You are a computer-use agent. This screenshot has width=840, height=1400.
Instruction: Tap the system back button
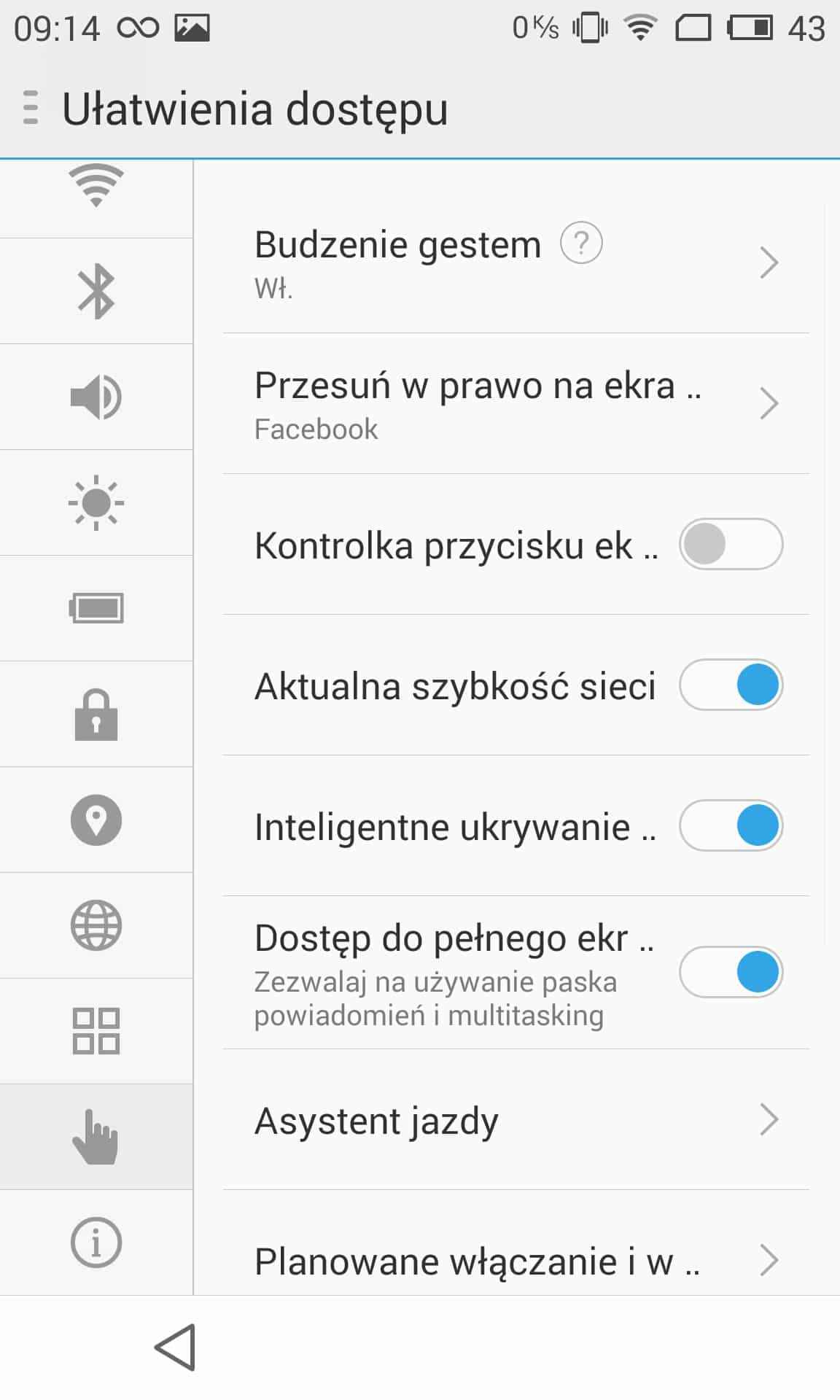click(176, 1347)
